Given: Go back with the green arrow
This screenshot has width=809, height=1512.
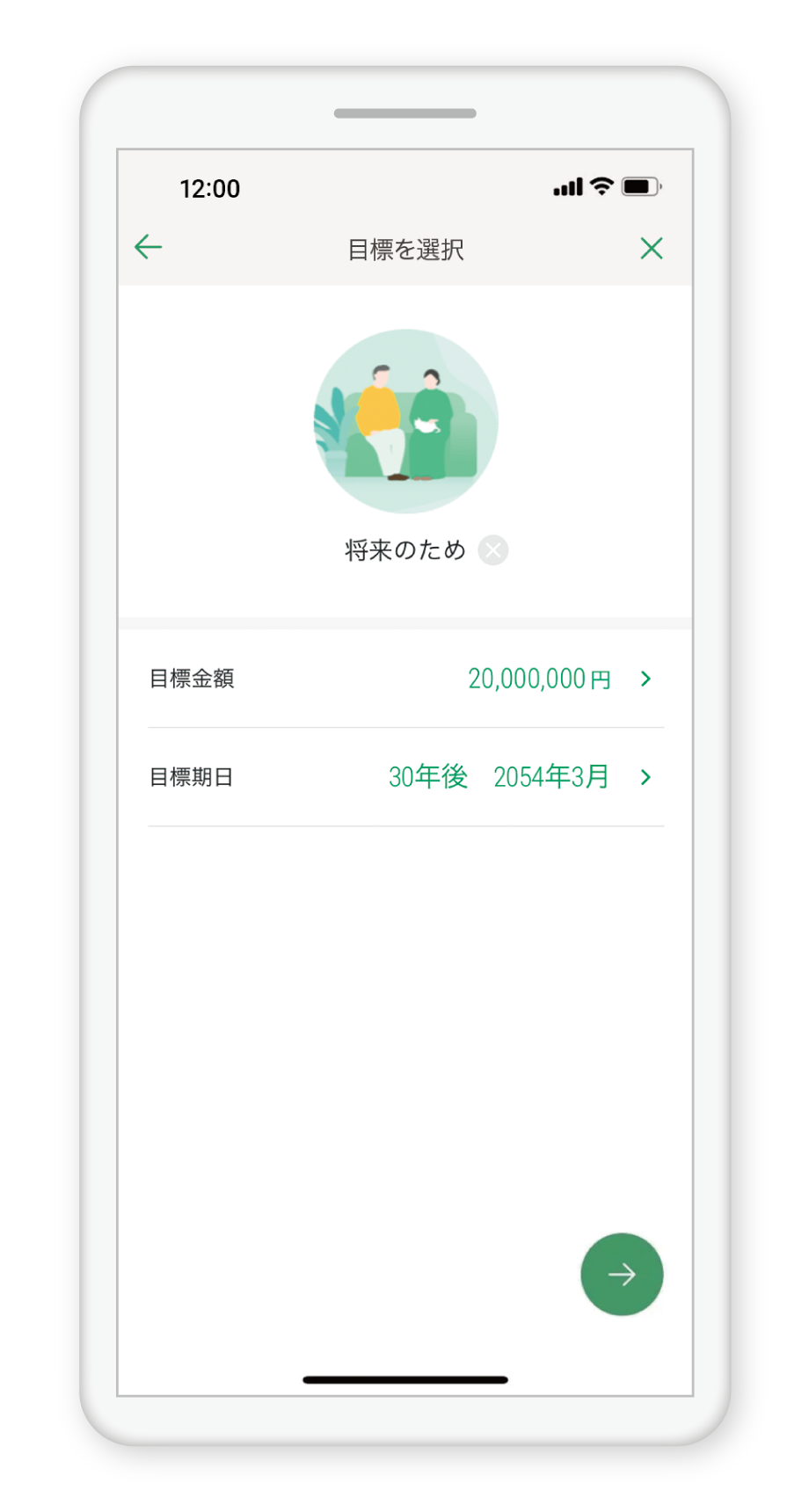Looking at the screenshot, I should tap(148, 247).
